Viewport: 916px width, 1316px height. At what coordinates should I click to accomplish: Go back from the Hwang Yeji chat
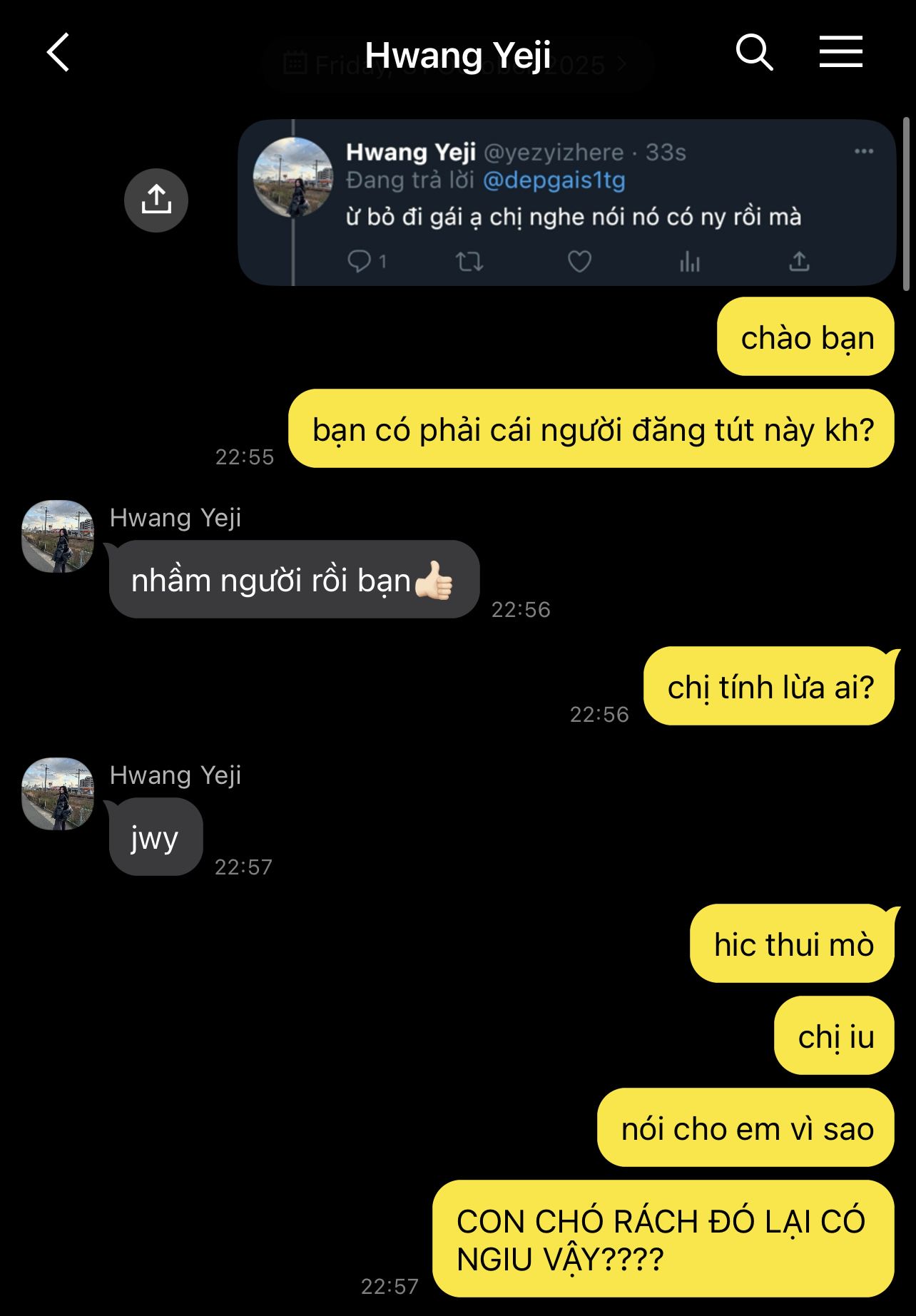click(58, 53)
